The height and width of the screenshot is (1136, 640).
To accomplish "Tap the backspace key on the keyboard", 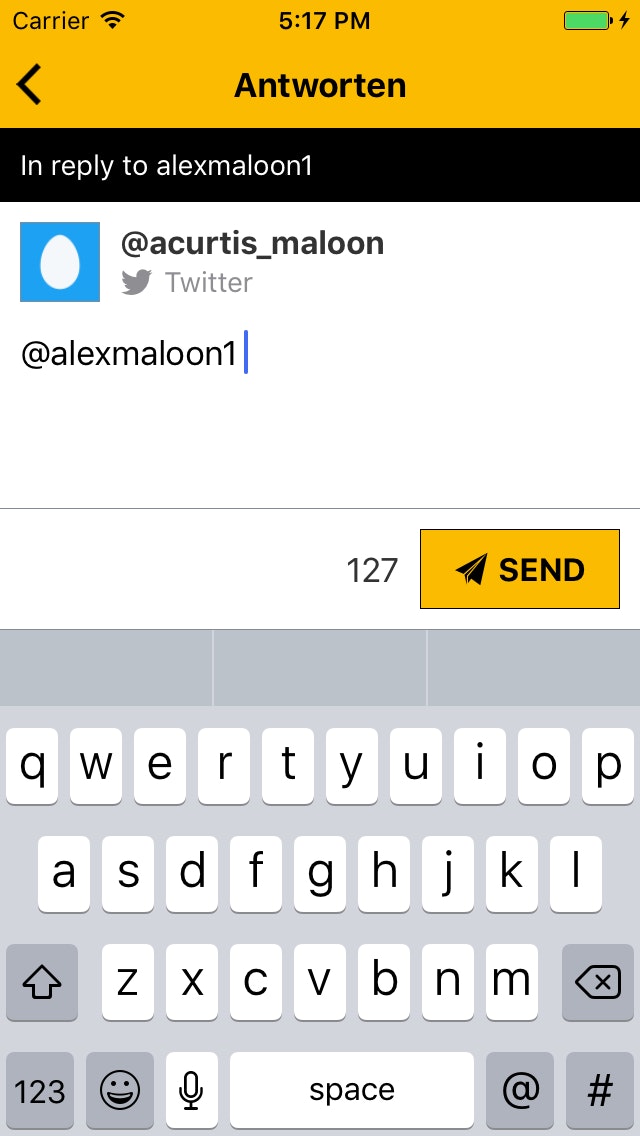I will (598, 982).
